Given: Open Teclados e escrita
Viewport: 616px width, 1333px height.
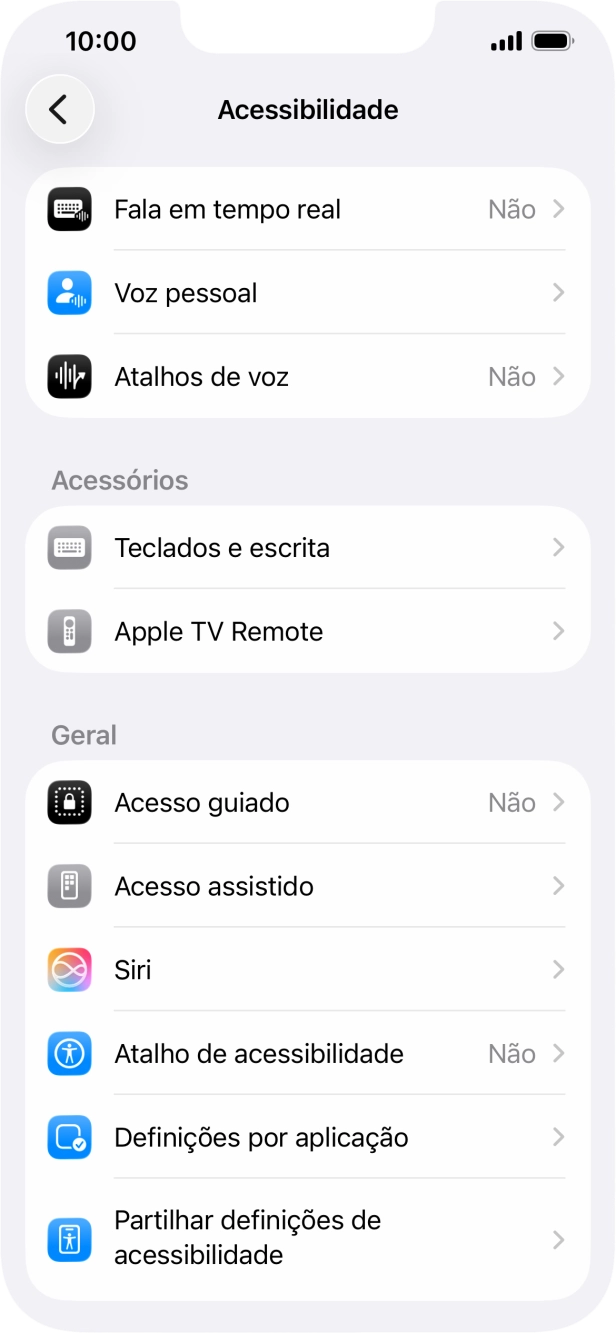Looking at the screenshot, I should click(x=307, y=548).
